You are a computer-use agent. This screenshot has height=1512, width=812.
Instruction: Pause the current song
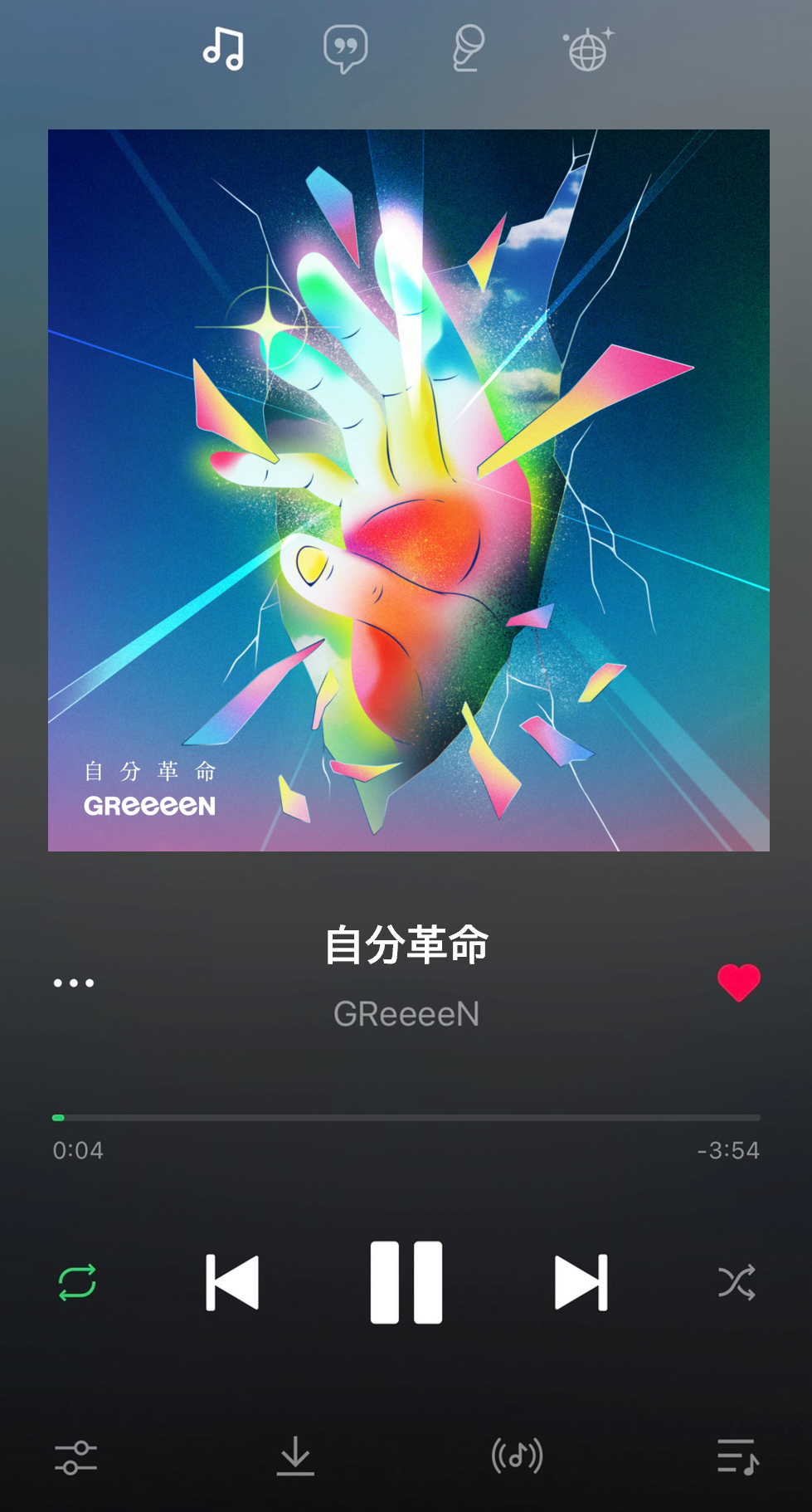406,1282
